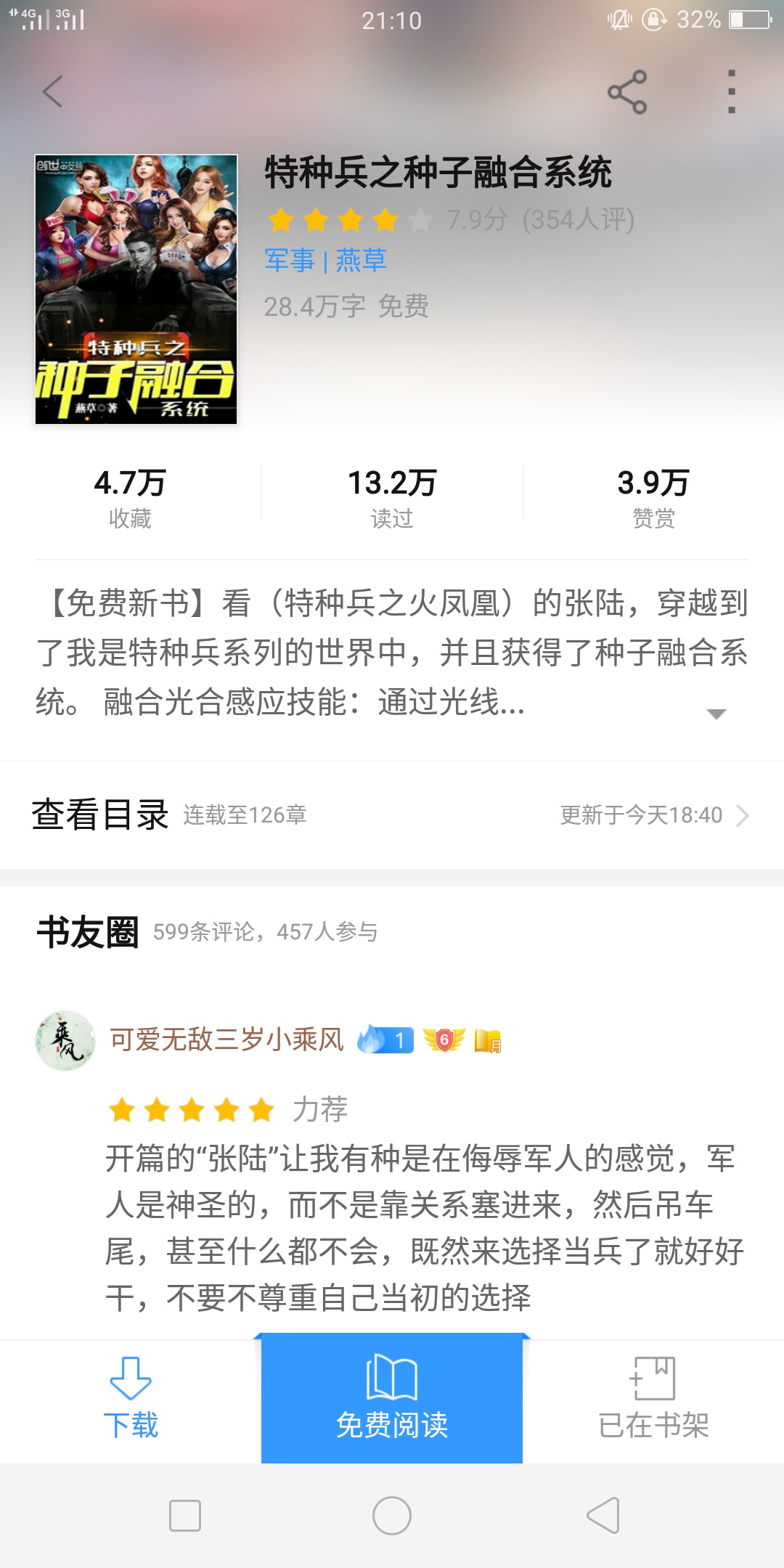This screenshot has height=1568, width=784.
Task: Expand the book description
Action: [x=716, y=714]
